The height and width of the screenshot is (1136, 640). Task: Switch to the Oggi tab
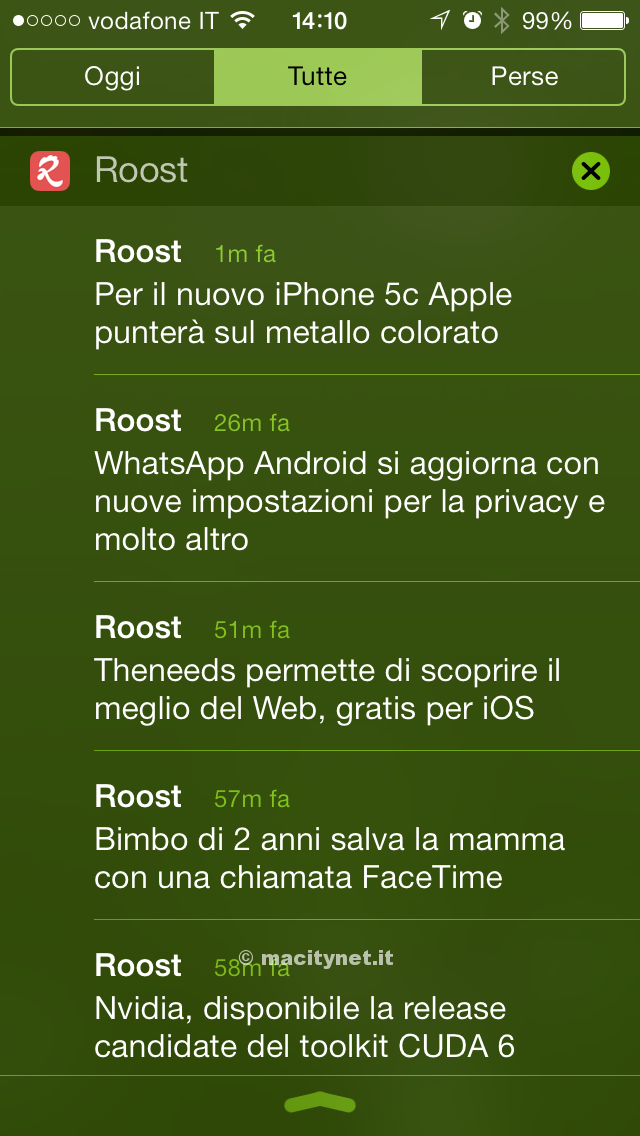(x=112, y=77)
